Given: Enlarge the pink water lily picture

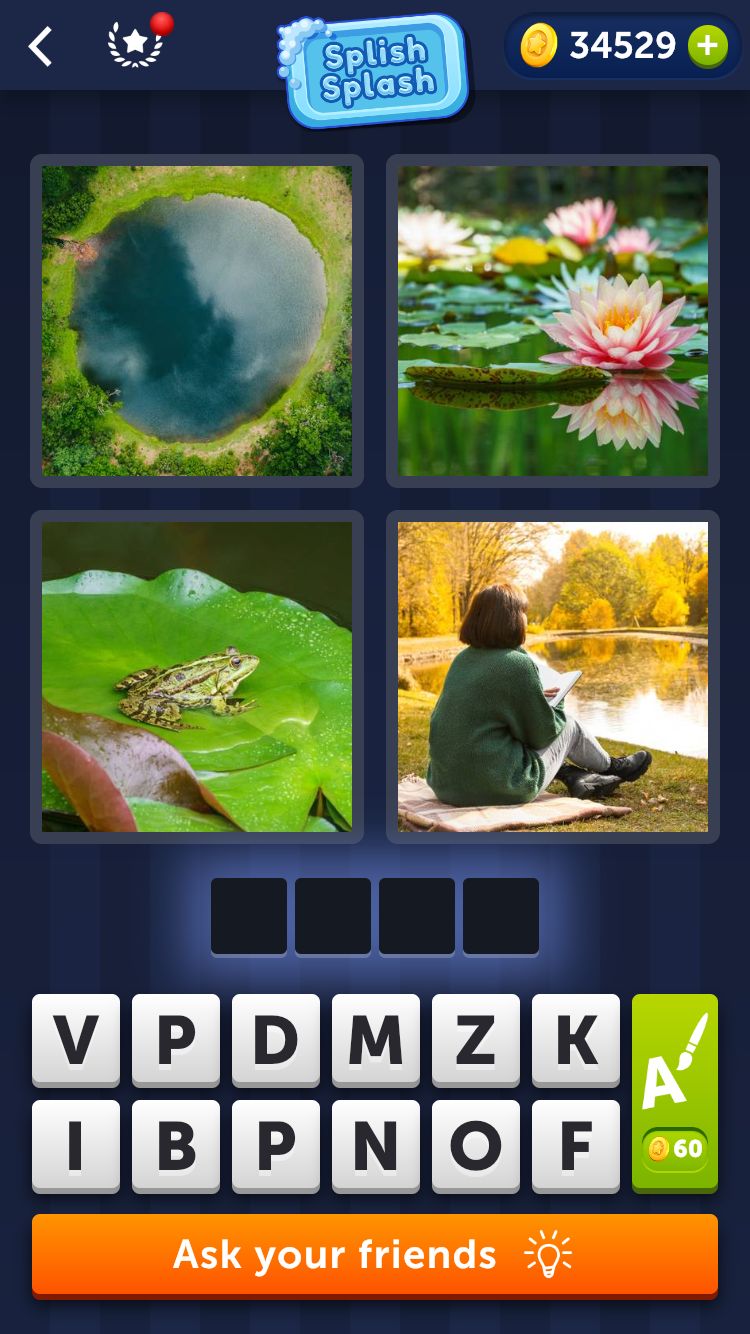Looking at the screenshot, I should click(x=553, y=321).
